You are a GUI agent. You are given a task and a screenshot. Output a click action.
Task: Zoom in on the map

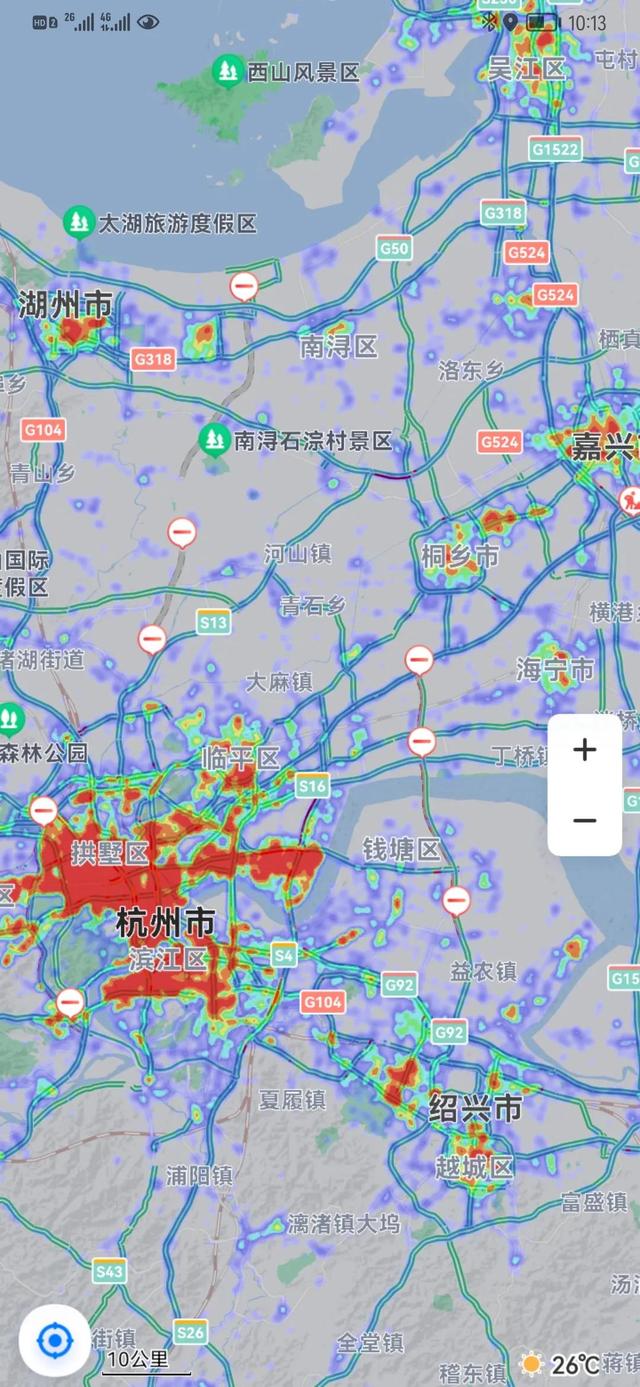click(x=585, y=750)
